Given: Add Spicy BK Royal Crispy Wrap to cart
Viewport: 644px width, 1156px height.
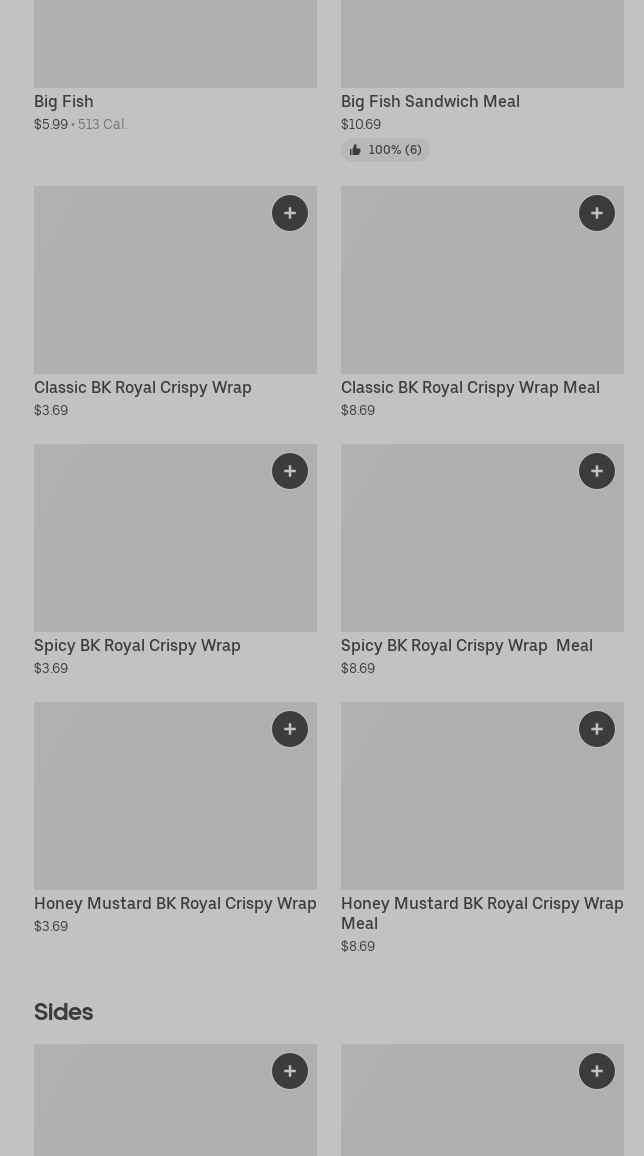Looking at the screenshot, I should (x=290, y=471).
